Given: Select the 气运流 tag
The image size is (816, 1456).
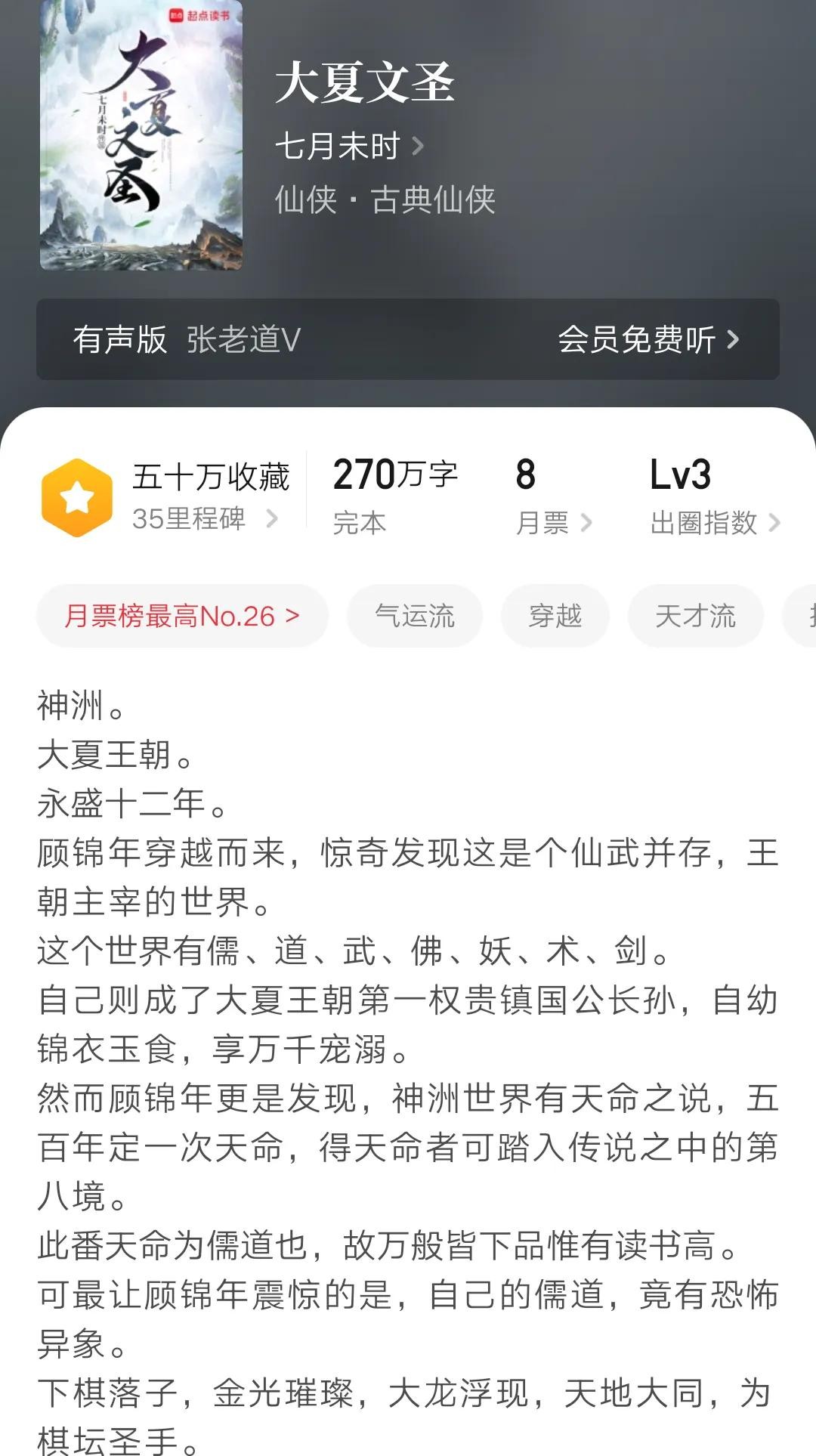Looking at the screenshot, I should [415, 617].
